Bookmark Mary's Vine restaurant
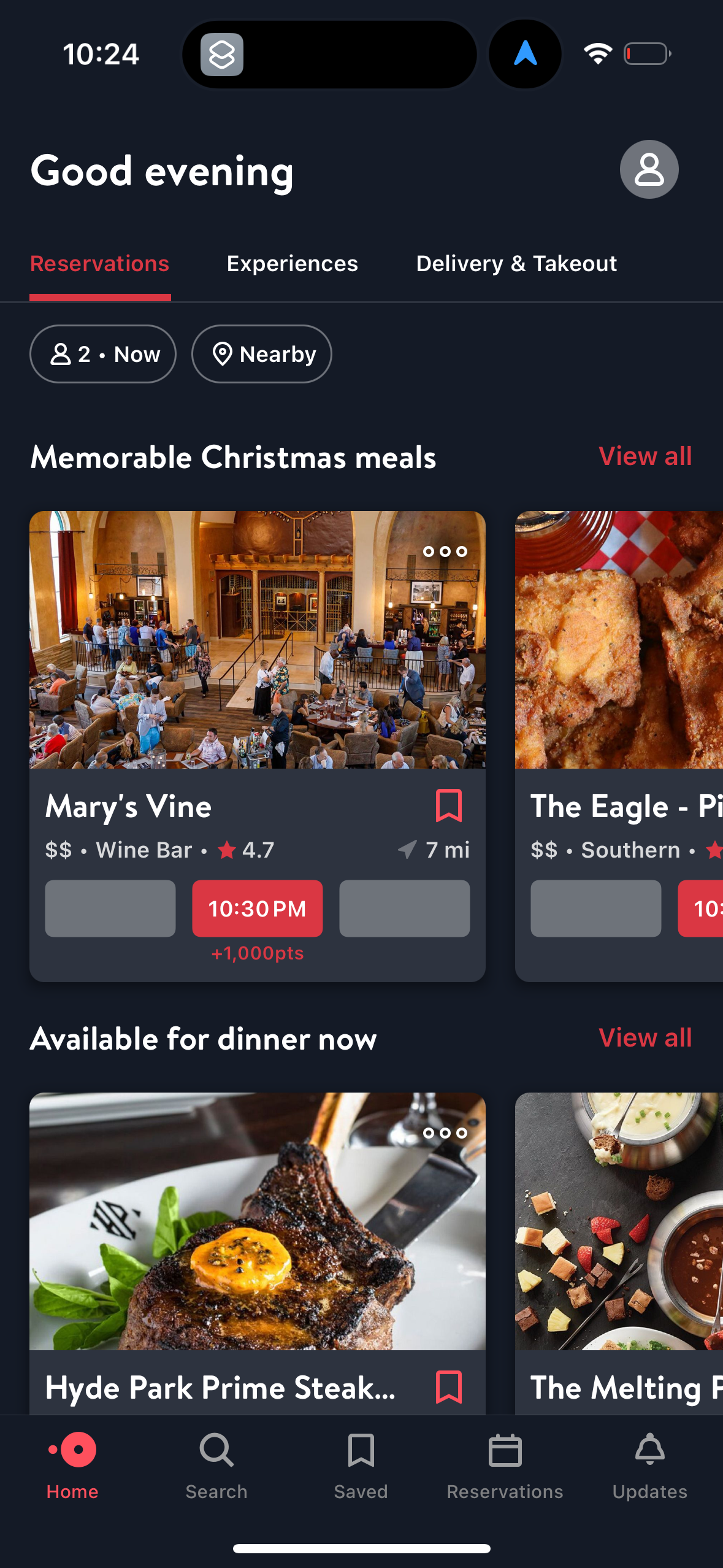Image resolution: width=723 pixels, height=1568 pixels. pos(448,806)
